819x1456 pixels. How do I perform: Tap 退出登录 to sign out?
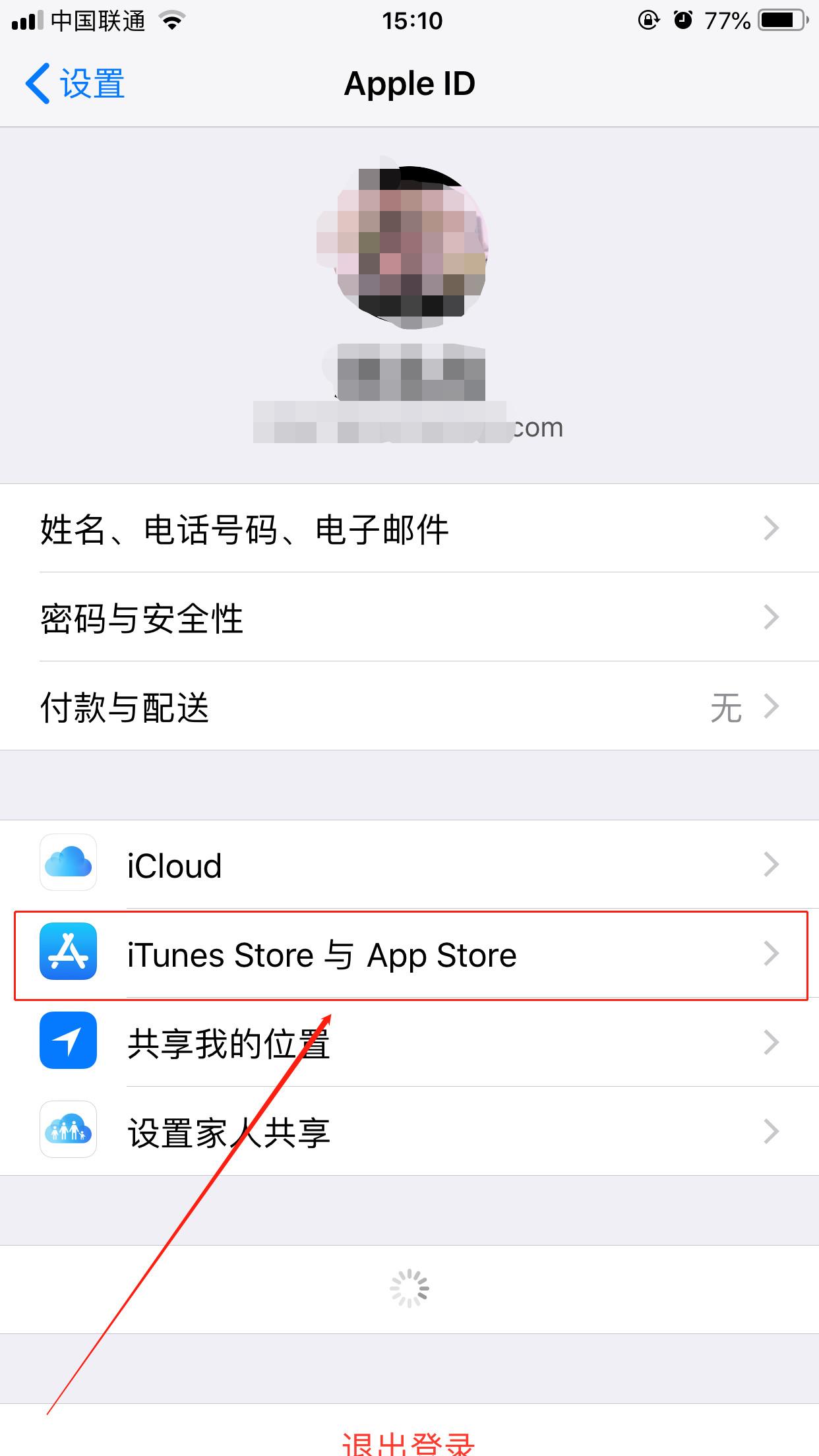pyautogui.click(x=409, y=1443)
